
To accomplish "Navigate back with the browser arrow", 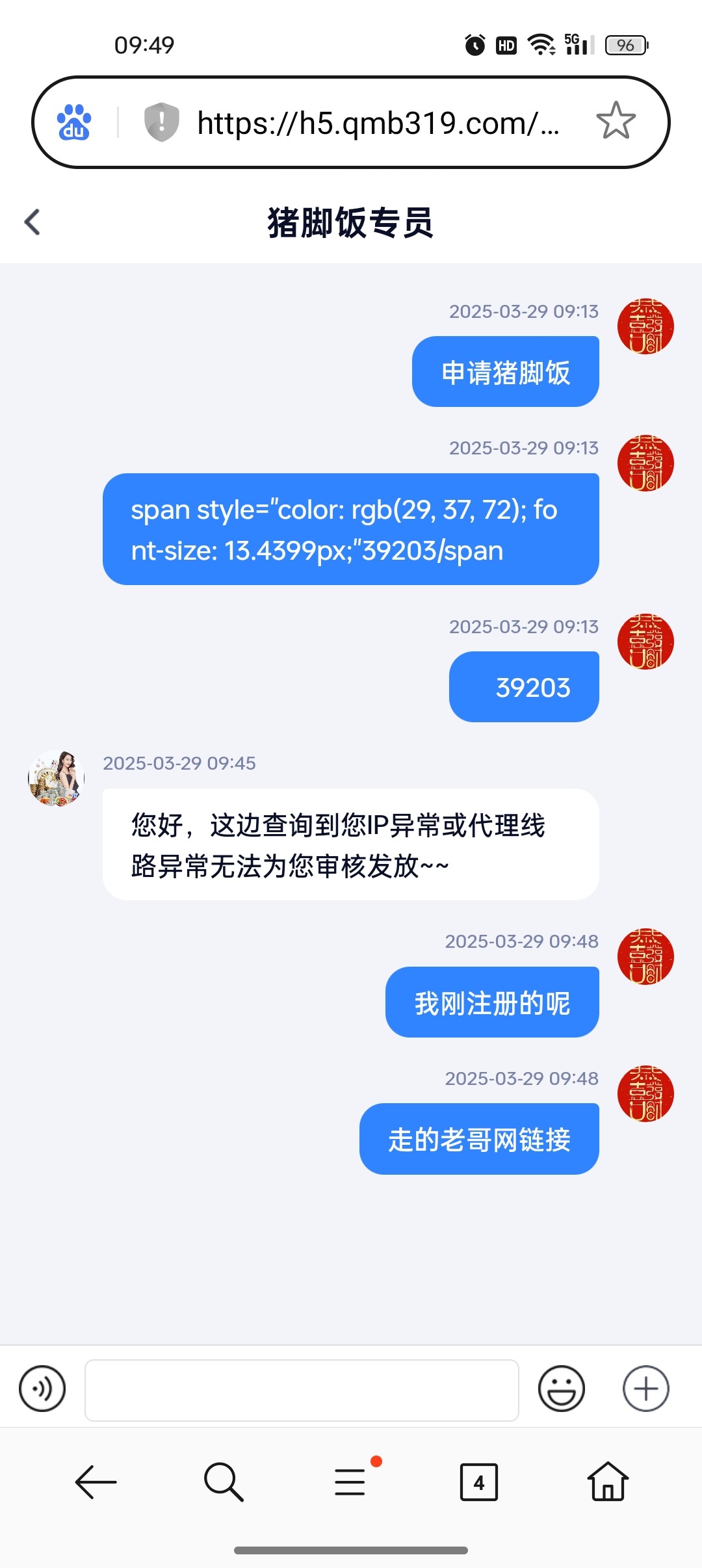I will tap(96, 1482).
